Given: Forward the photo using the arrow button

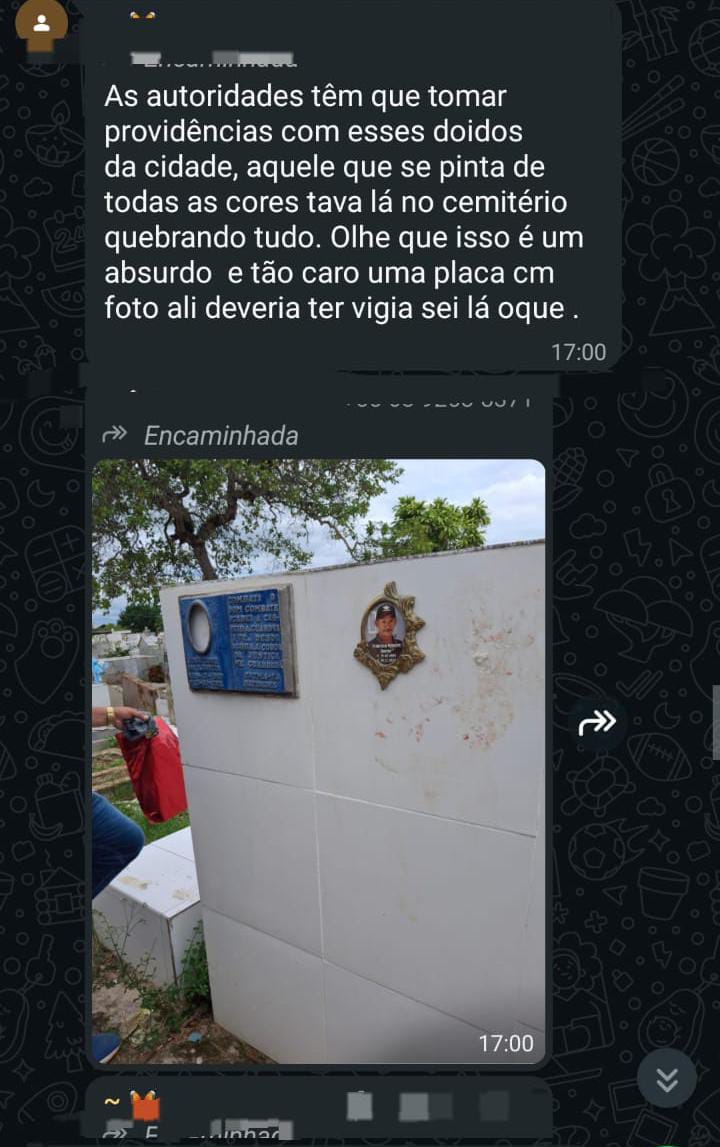Looking at the screenshot, I should pyautogui.click(x=597, y=722).
